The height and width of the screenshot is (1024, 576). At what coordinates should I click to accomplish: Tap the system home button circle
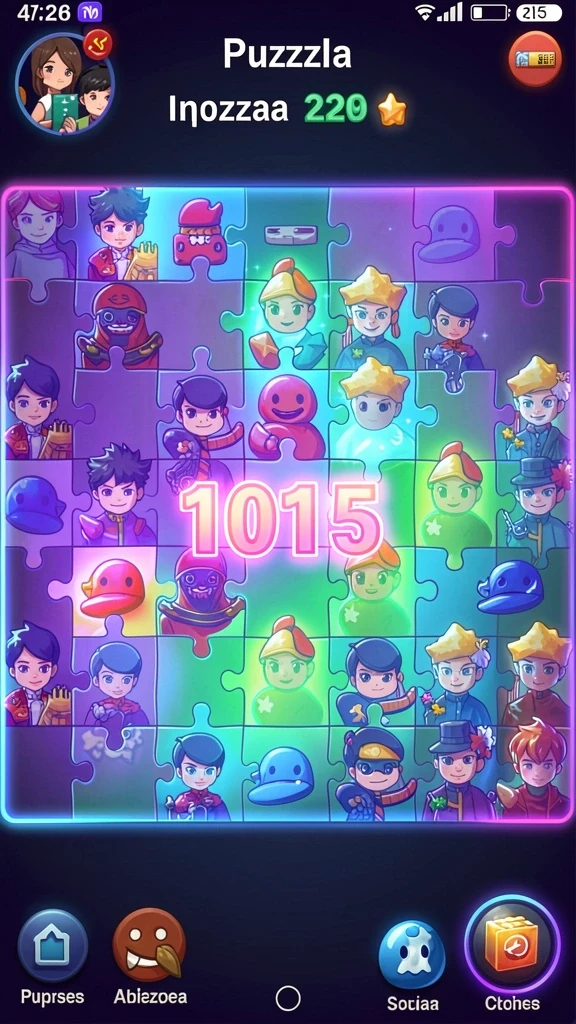click(x=288, y=999)
